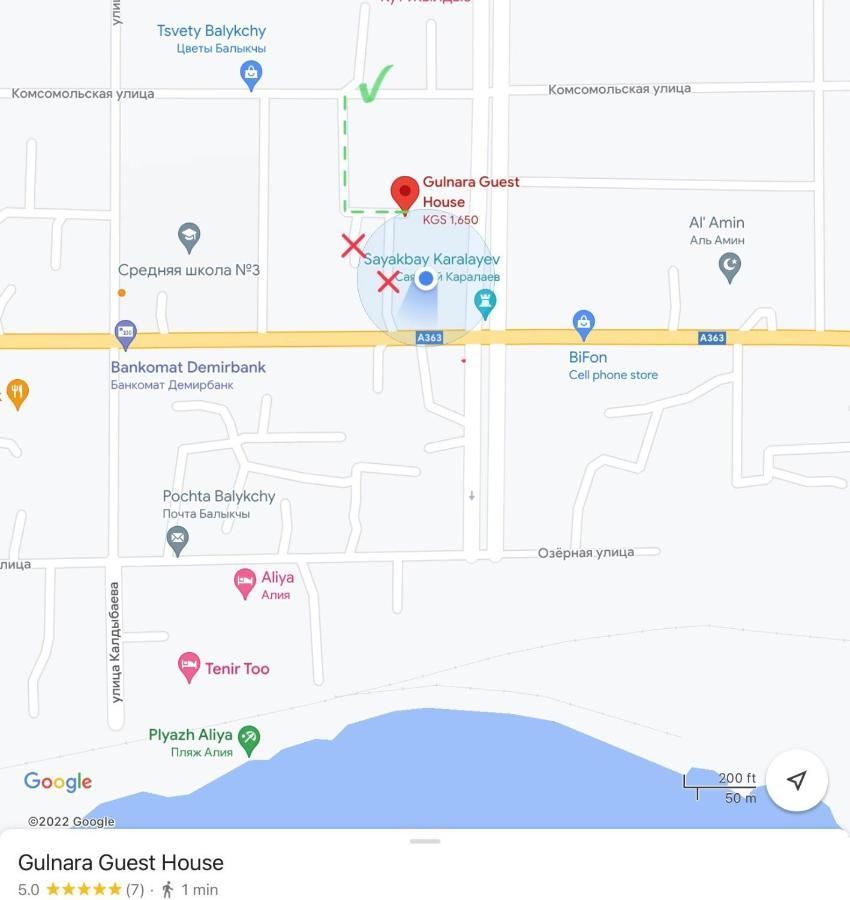Select the Tsvety Balykchy shop marker
This screenshot has height=900, width=850.
(x=251, y=73)
